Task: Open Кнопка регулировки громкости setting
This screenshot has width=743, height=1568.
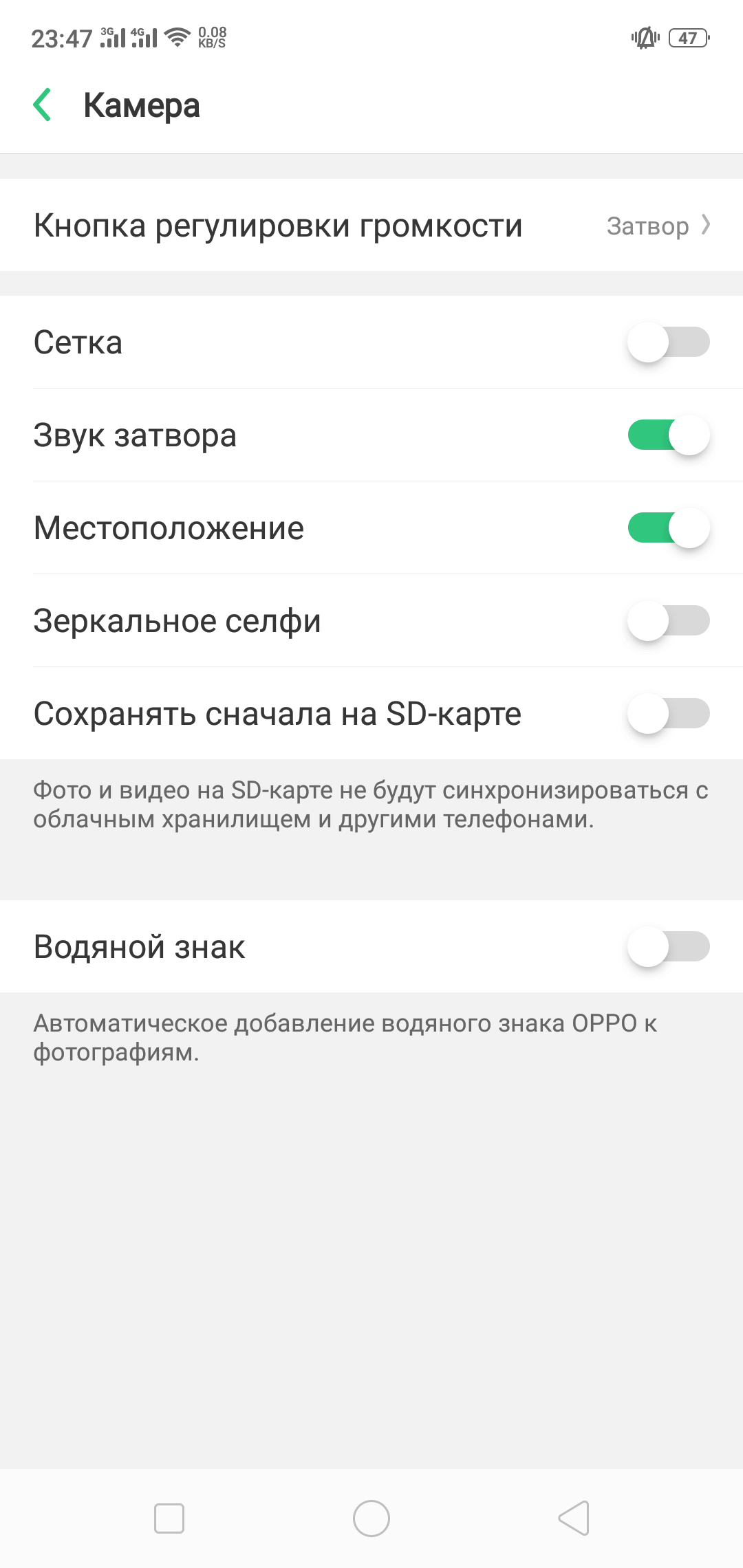Action: [x=371, y=226]
